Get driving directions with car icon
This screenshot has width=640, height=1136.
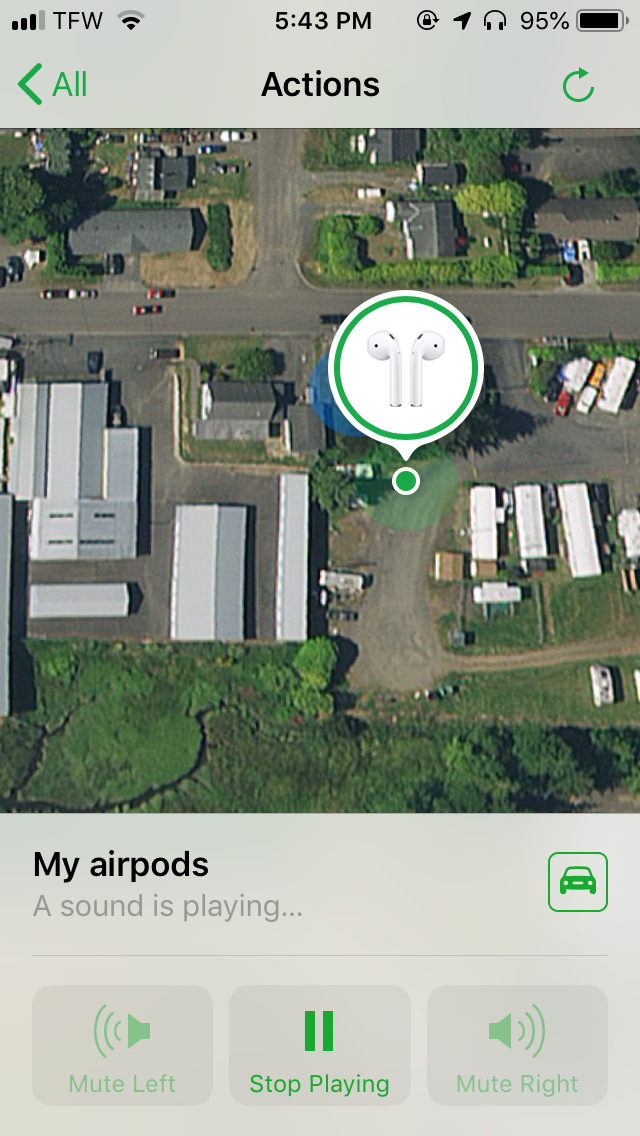coord(577,881)
